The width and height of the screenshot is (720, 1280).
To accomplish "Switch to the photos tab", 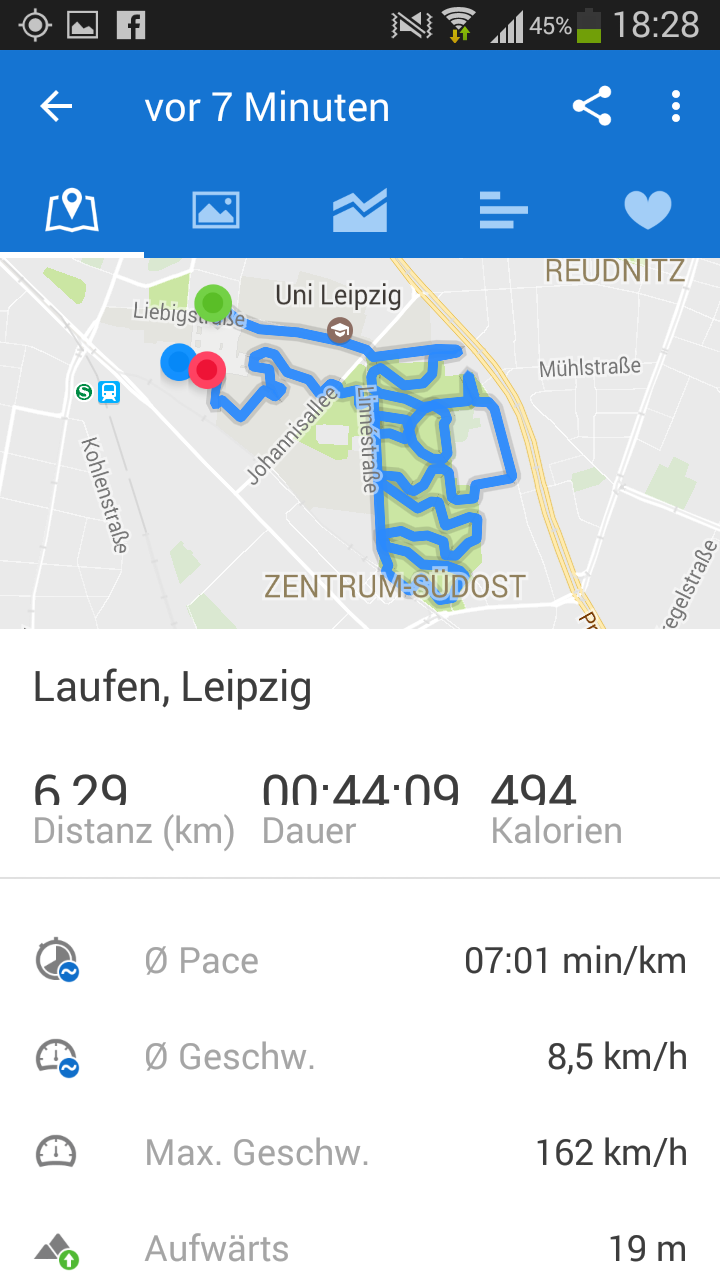I will click(x=216, y=211).
